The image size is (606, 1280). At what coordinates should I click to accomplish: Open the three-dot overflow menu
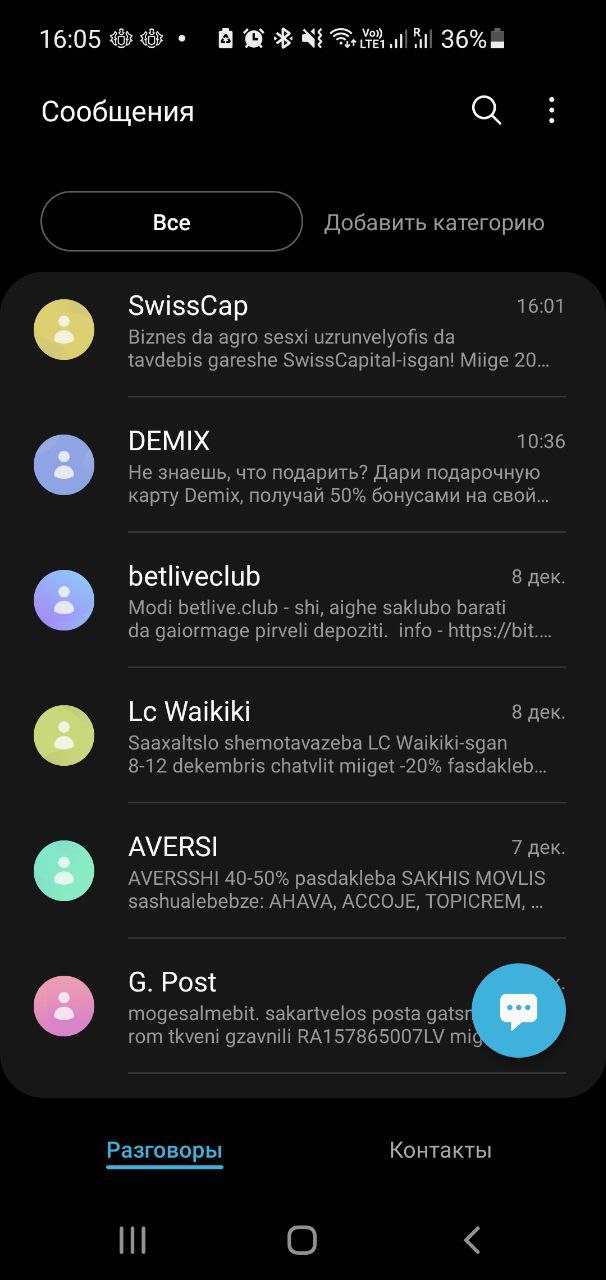552,111
